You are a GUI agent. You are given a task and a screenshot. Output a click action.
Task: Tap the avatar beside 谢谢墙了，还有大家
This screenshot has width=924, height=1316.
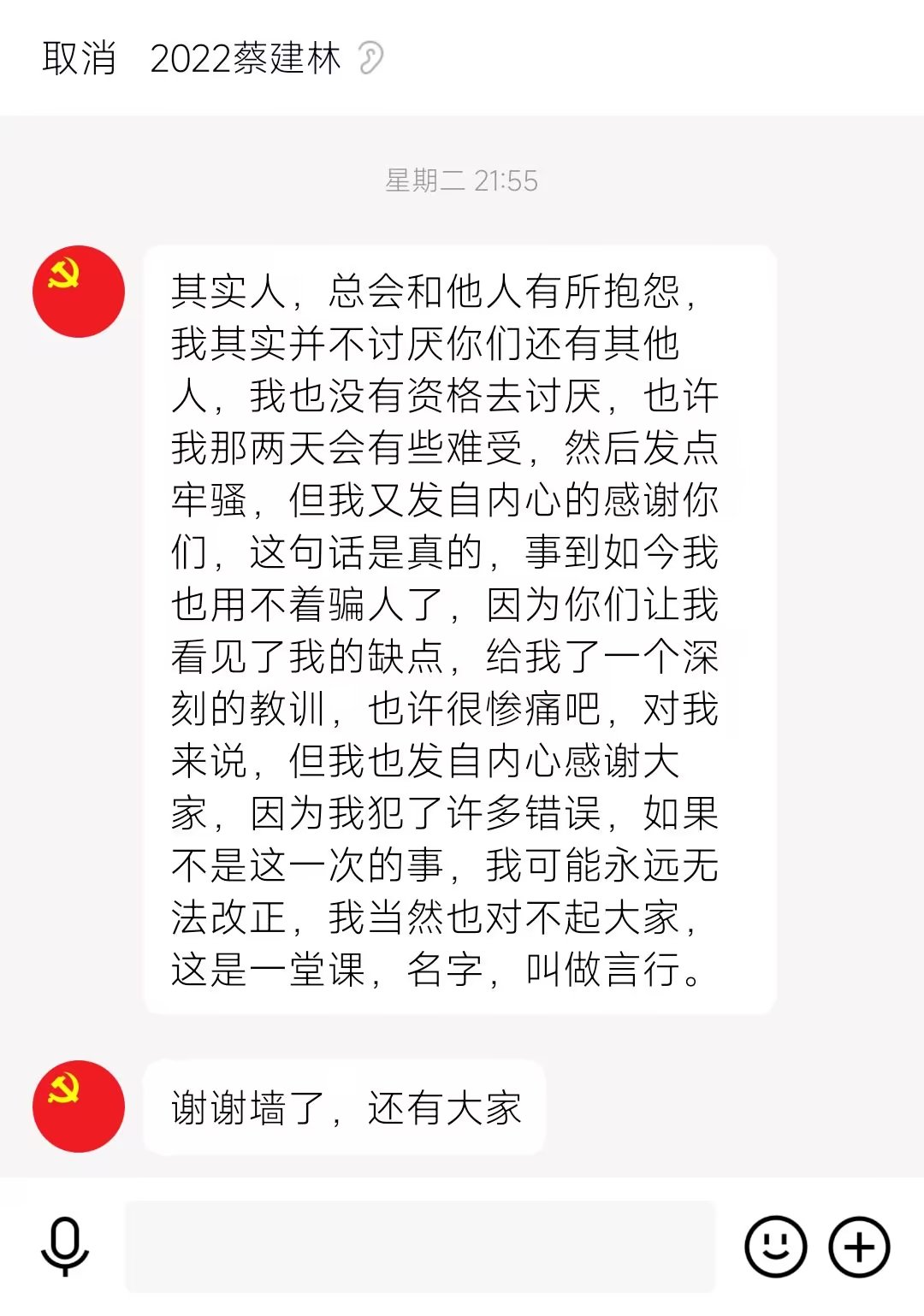pyautogui.click(x=79, y=1107)
